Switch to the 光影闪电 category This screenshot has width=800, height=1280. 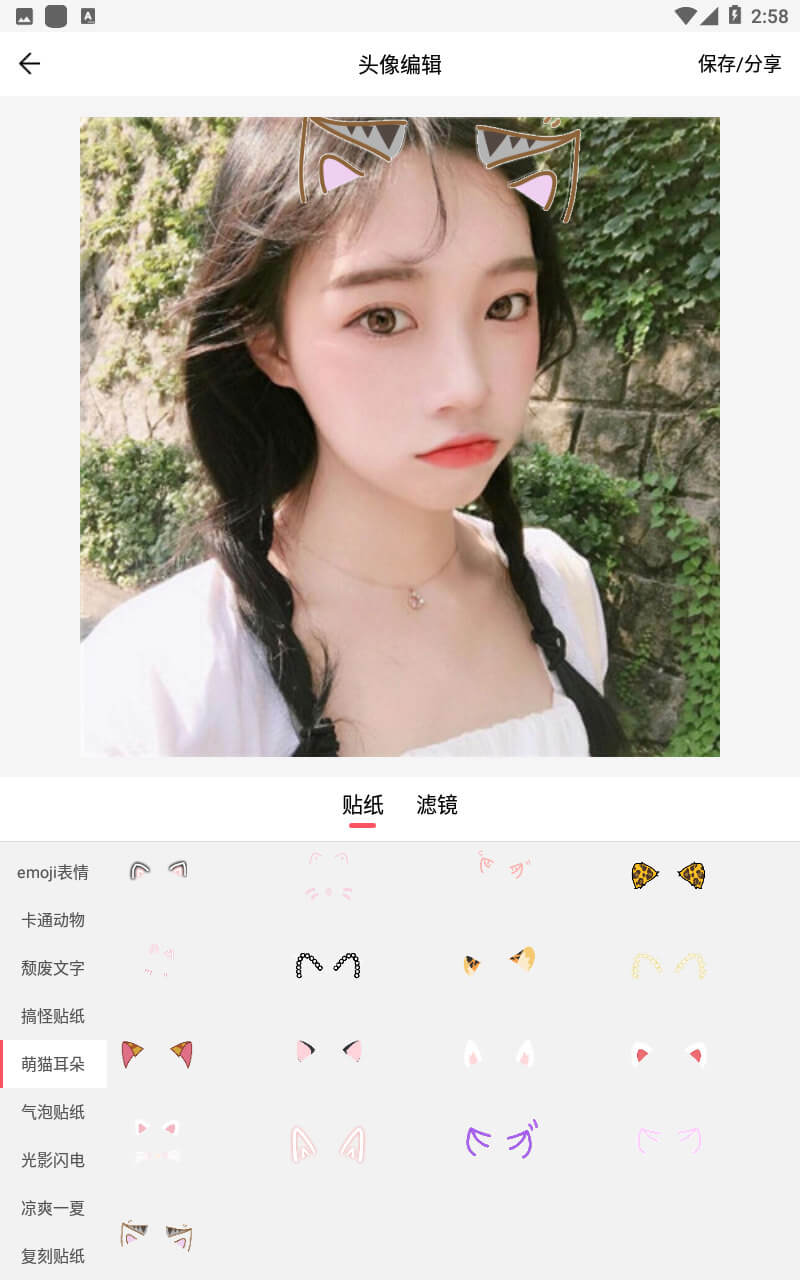[53, 1160]
